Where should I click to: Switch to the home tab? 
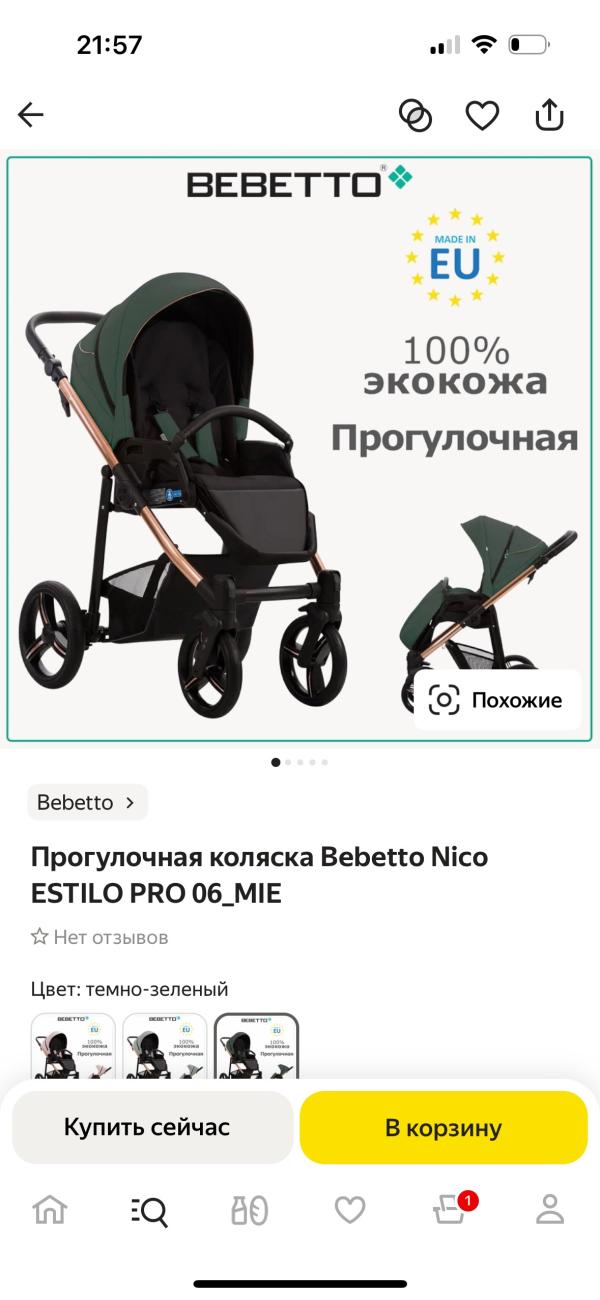[x=50, y=1211]
